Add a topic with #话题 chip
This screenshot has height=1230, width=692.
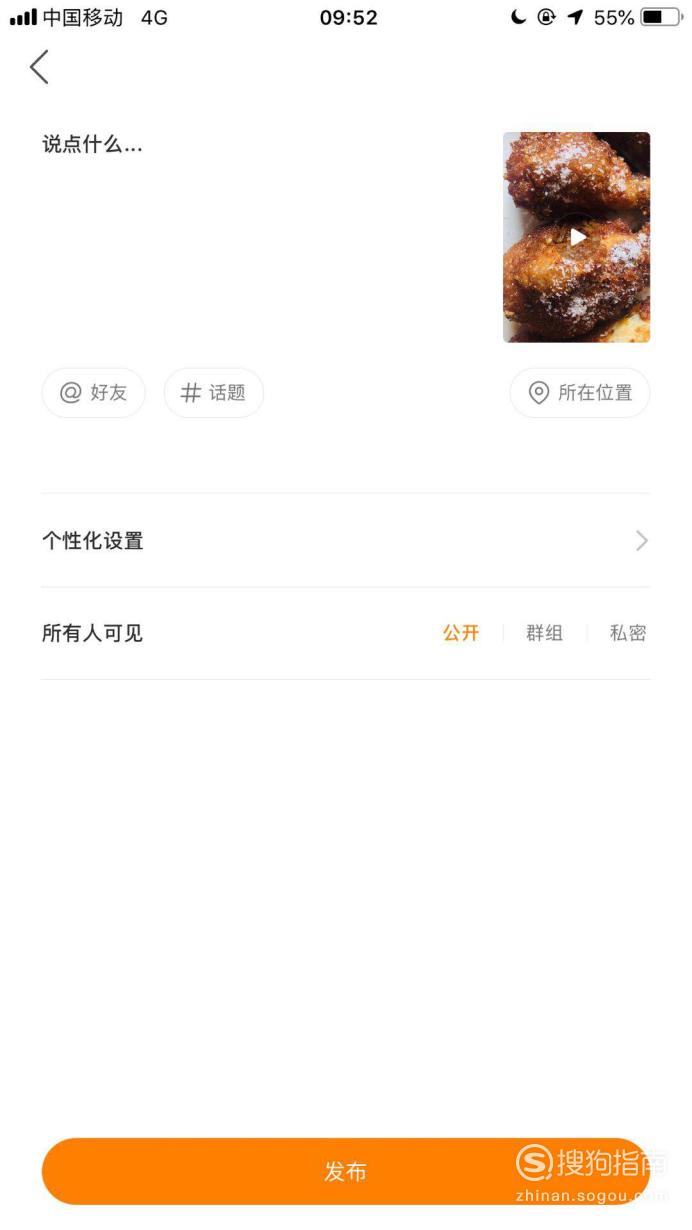(x=214, y=393)
